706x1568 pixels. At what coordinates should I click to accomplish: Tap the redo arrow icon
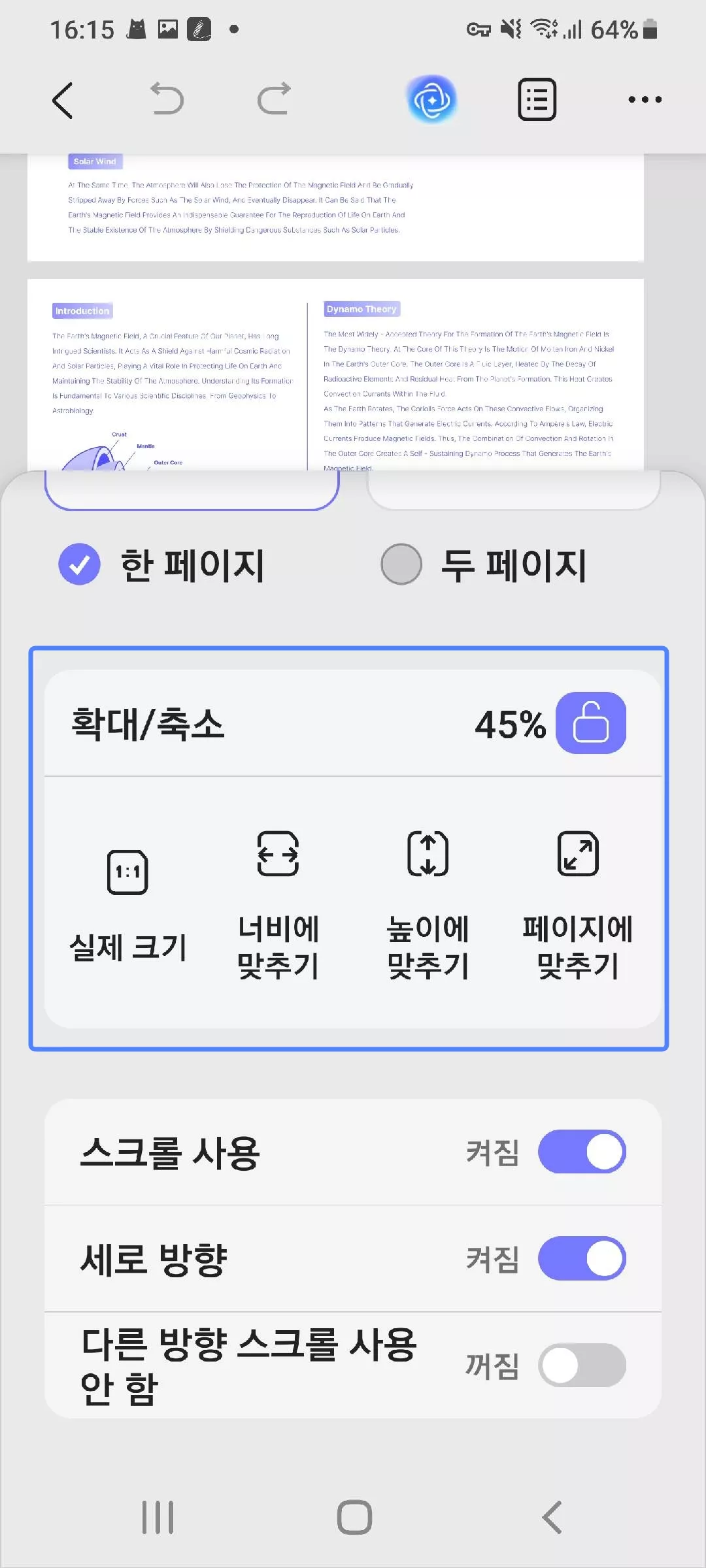click(275, 99)
